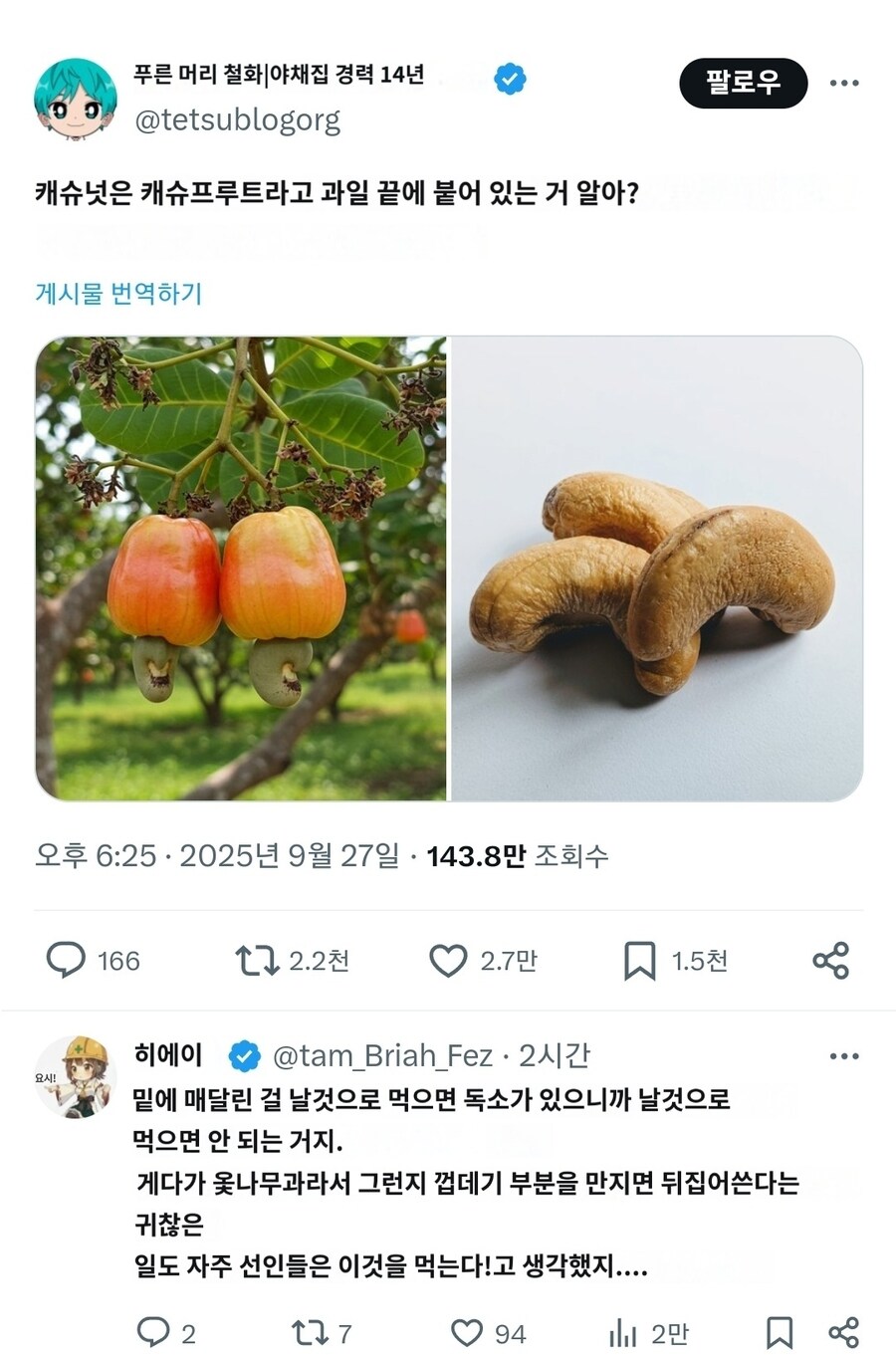View the cashew fruit tree photo

pyautogui.click(x=241, y=568)
